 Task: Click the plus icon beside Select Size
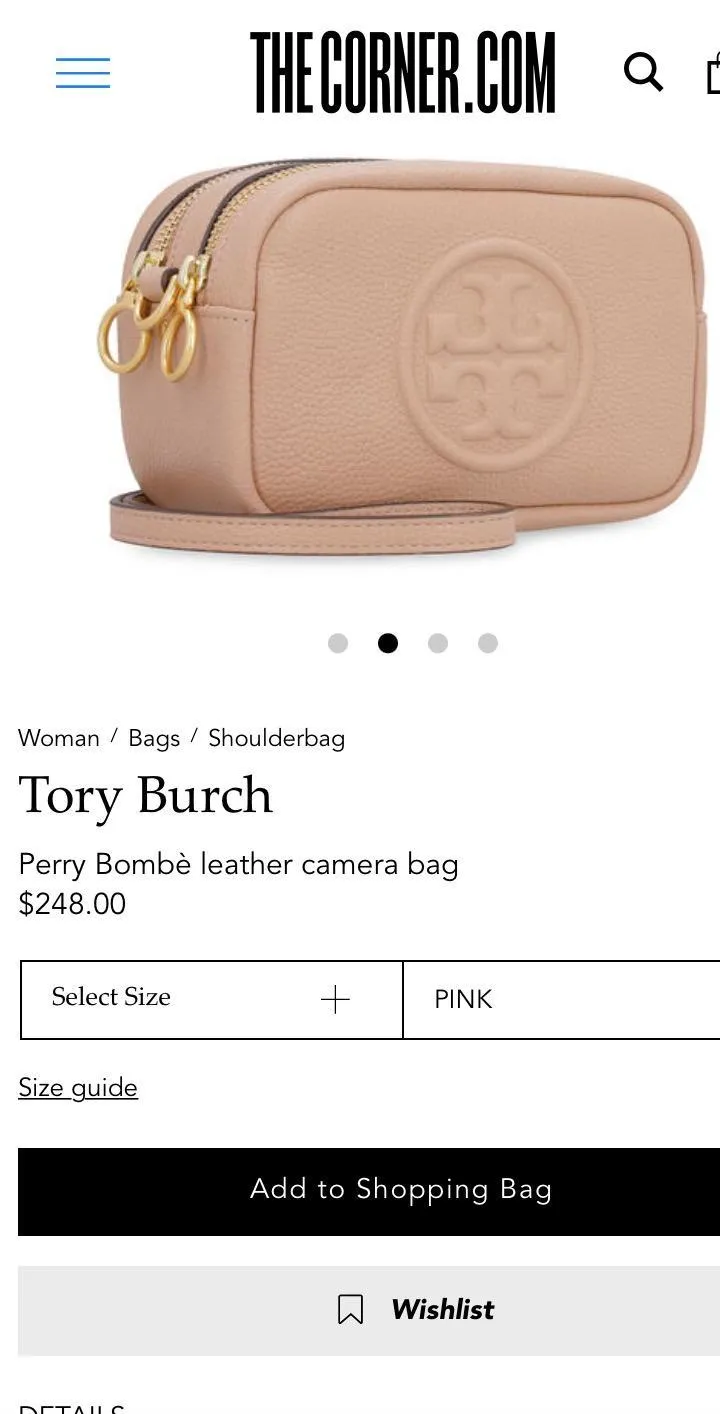click(337, 999)
